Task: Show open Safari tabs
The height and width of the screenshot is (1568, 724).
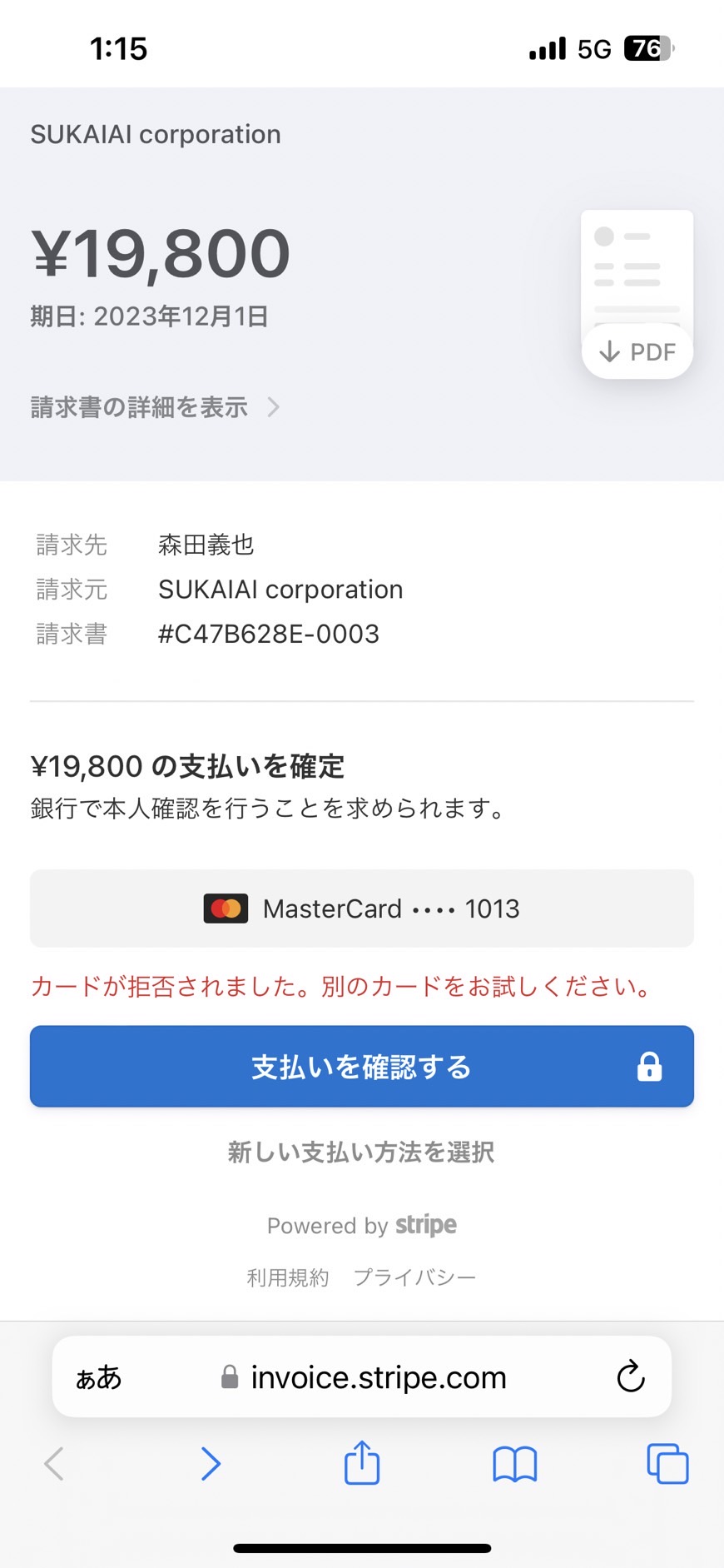Action: click(667, 1464)
